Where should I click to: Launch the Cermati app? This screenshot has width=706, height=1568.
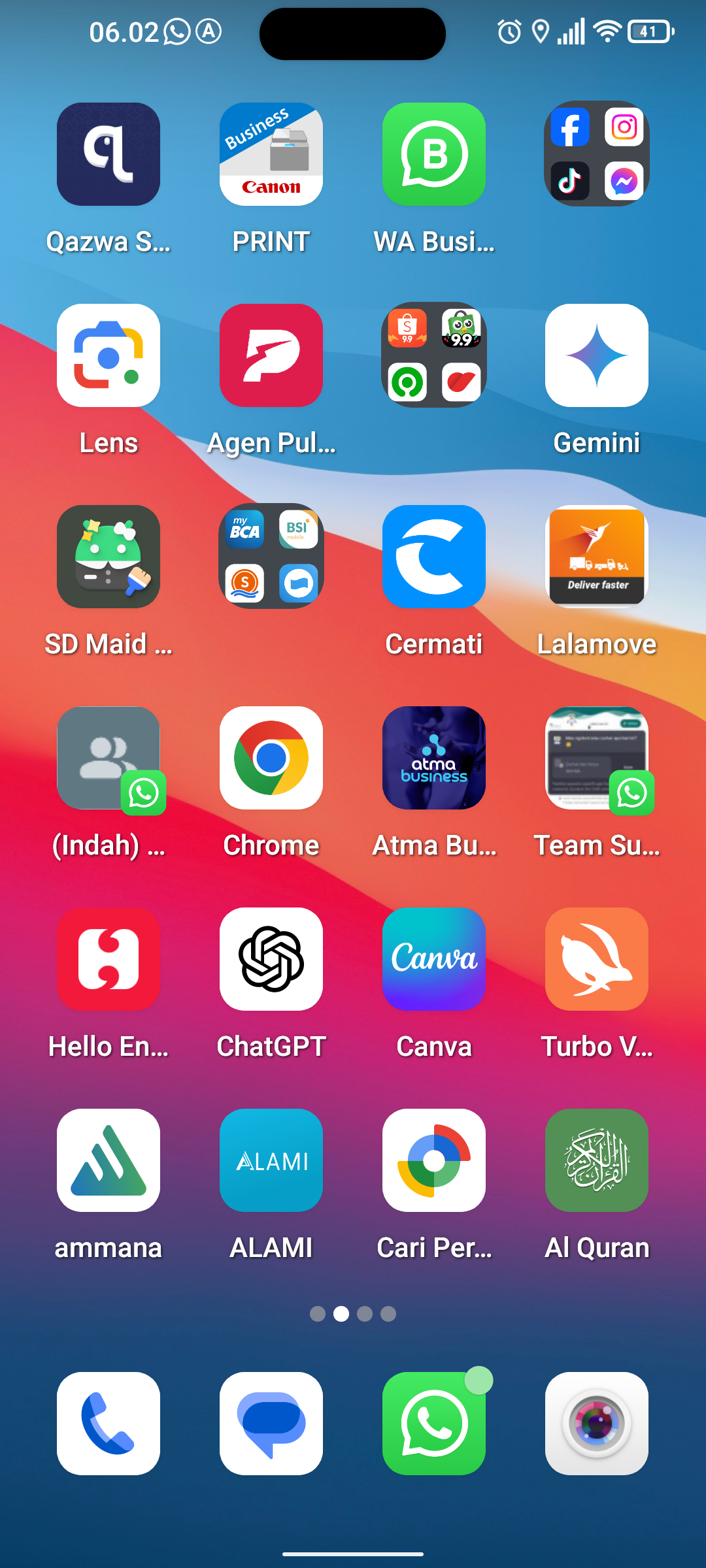coord(434,557)
